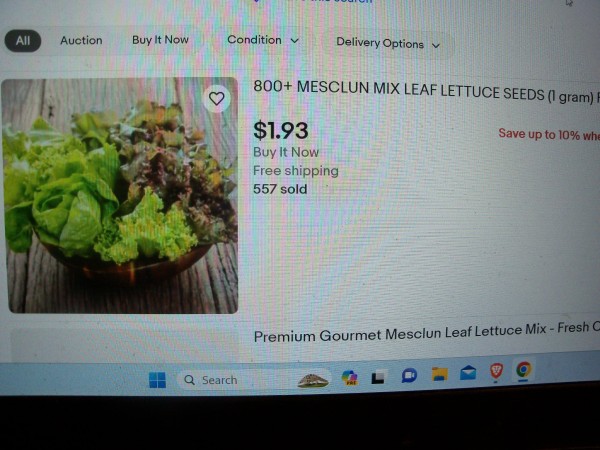The image size is (600, 450).
Task: Open File Explorer from the taskbar
Action: 438,375
